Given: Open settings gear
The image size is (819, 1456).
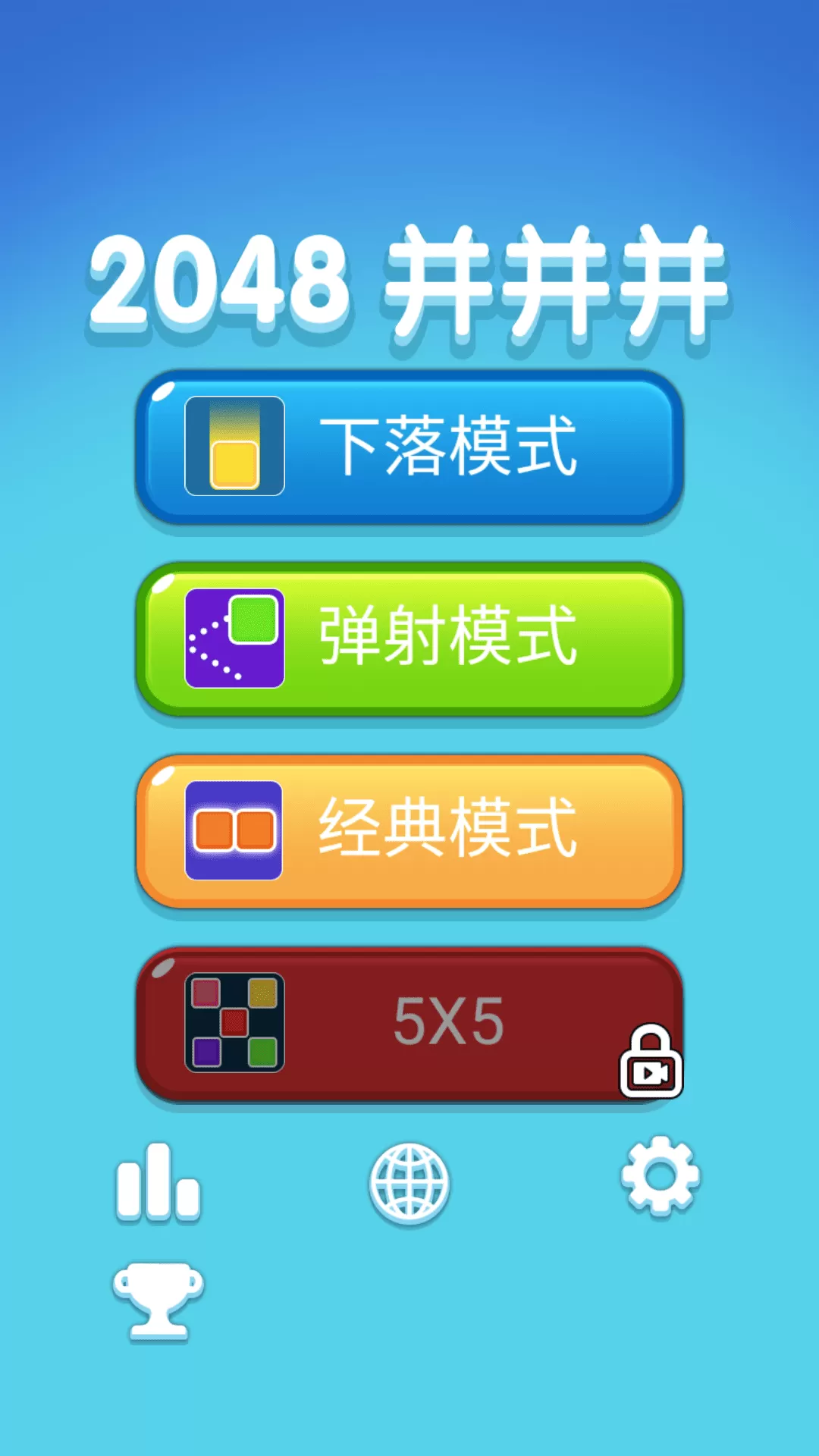Looking at the screenshot, I should coord(660,1177).
